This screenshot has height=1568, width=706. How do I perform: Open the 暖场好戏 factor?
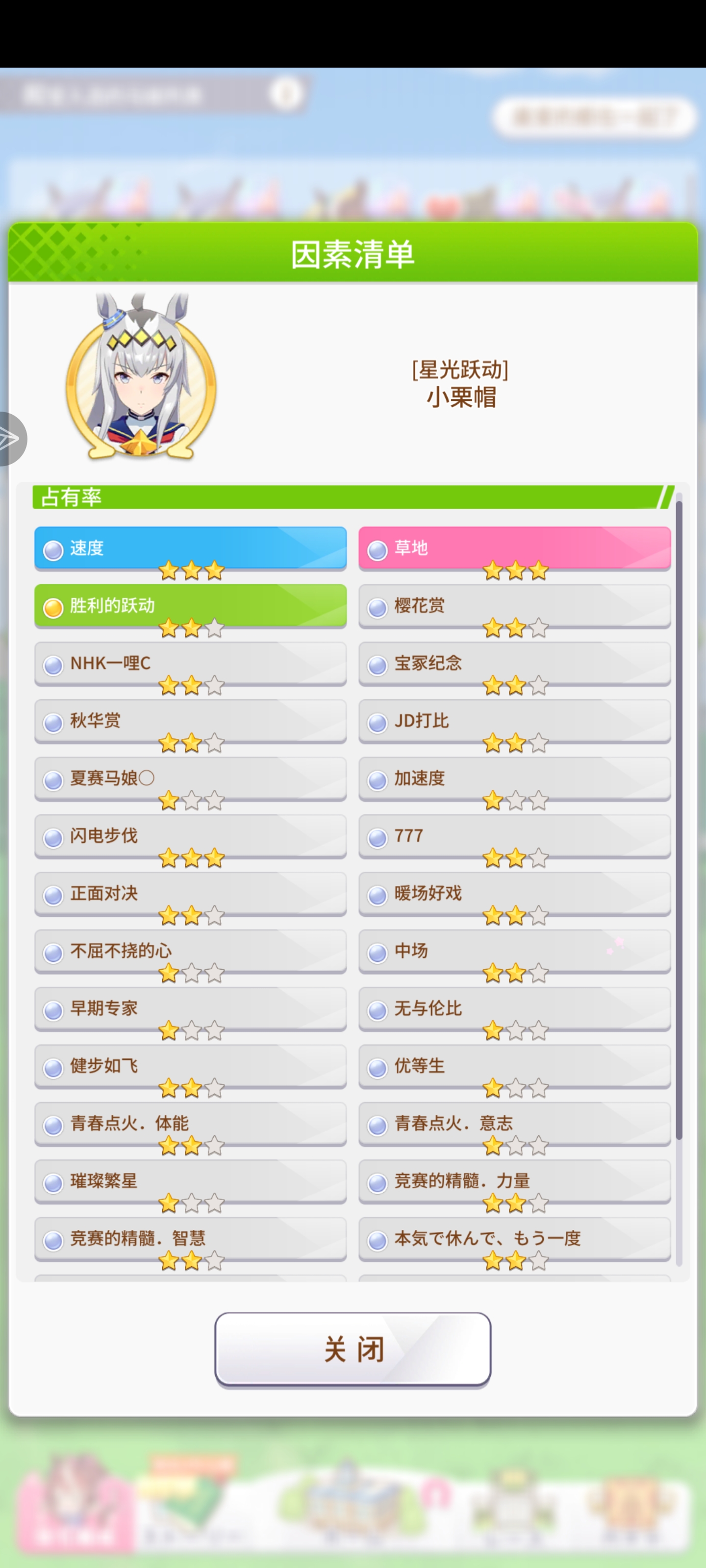point(514,893)
